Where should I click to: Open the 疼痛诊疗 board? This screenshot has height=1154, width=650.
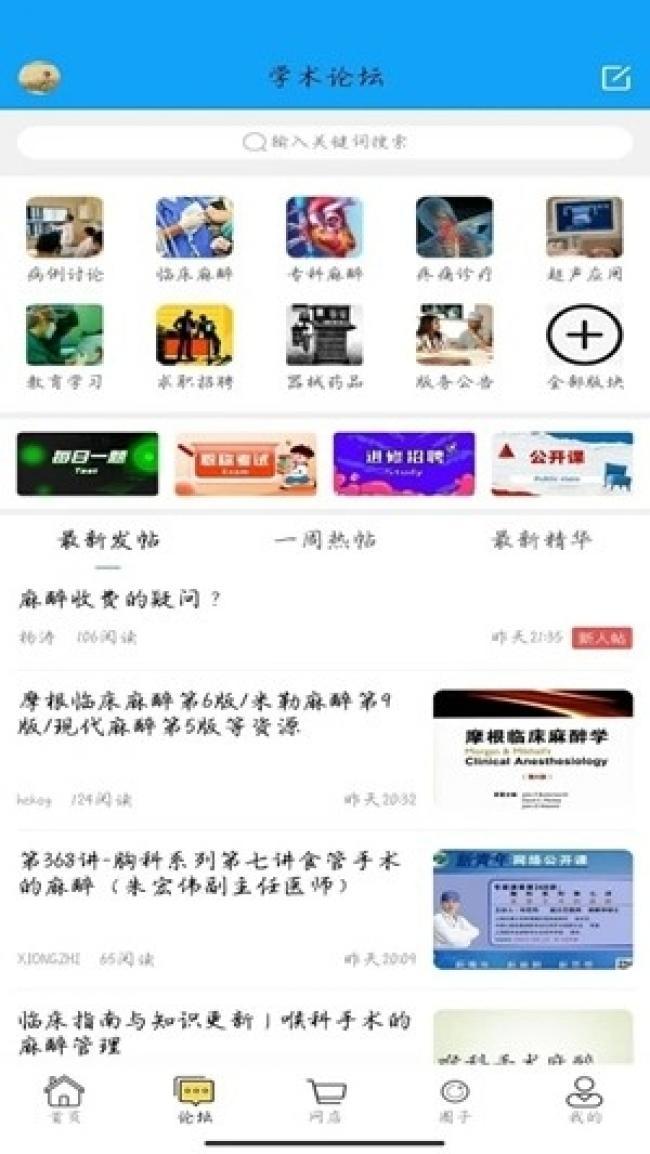point(454,239)
